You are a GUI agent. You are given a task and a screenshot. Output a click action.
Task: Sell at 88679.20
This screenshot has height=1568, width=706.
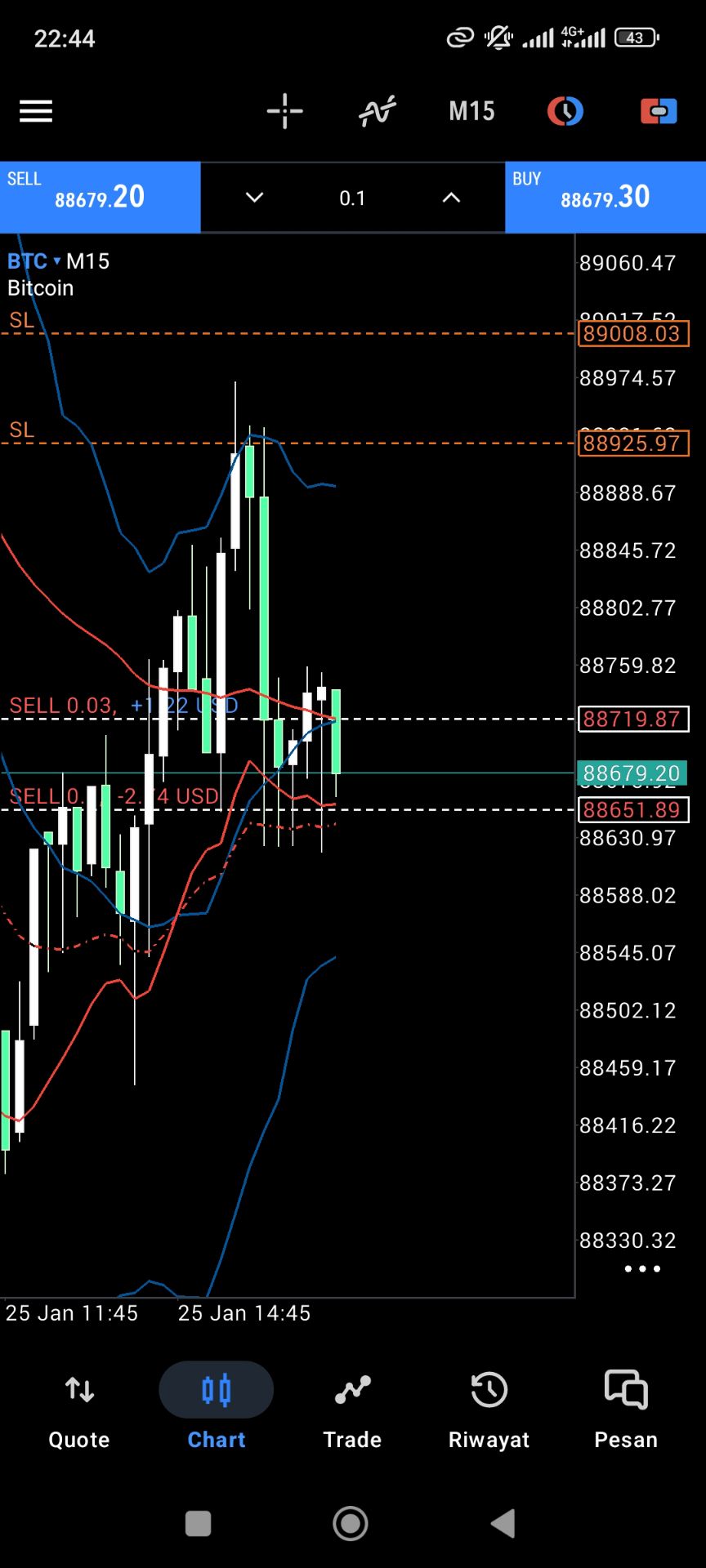100,197
